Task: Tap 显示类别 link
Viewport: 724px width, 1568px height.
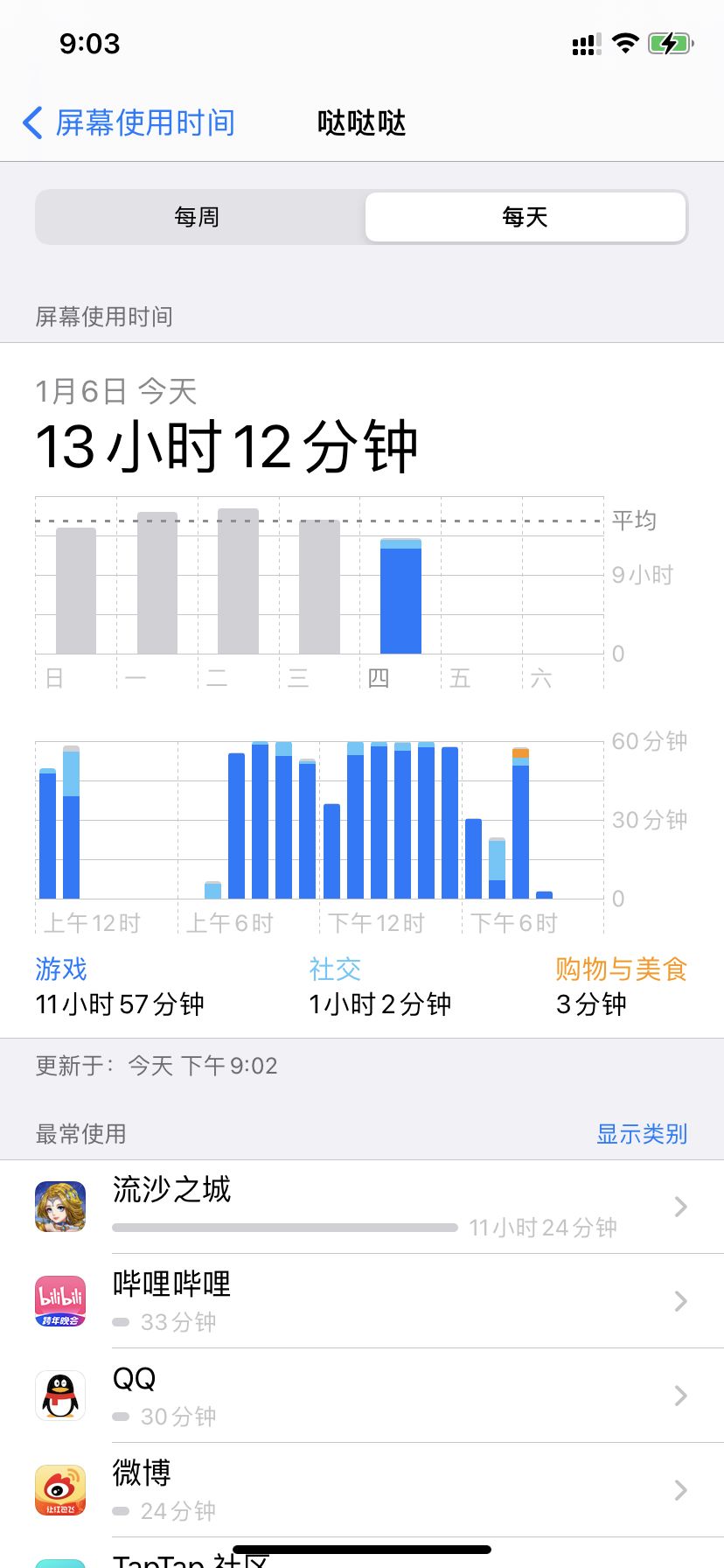Action: coord(641,1134)
